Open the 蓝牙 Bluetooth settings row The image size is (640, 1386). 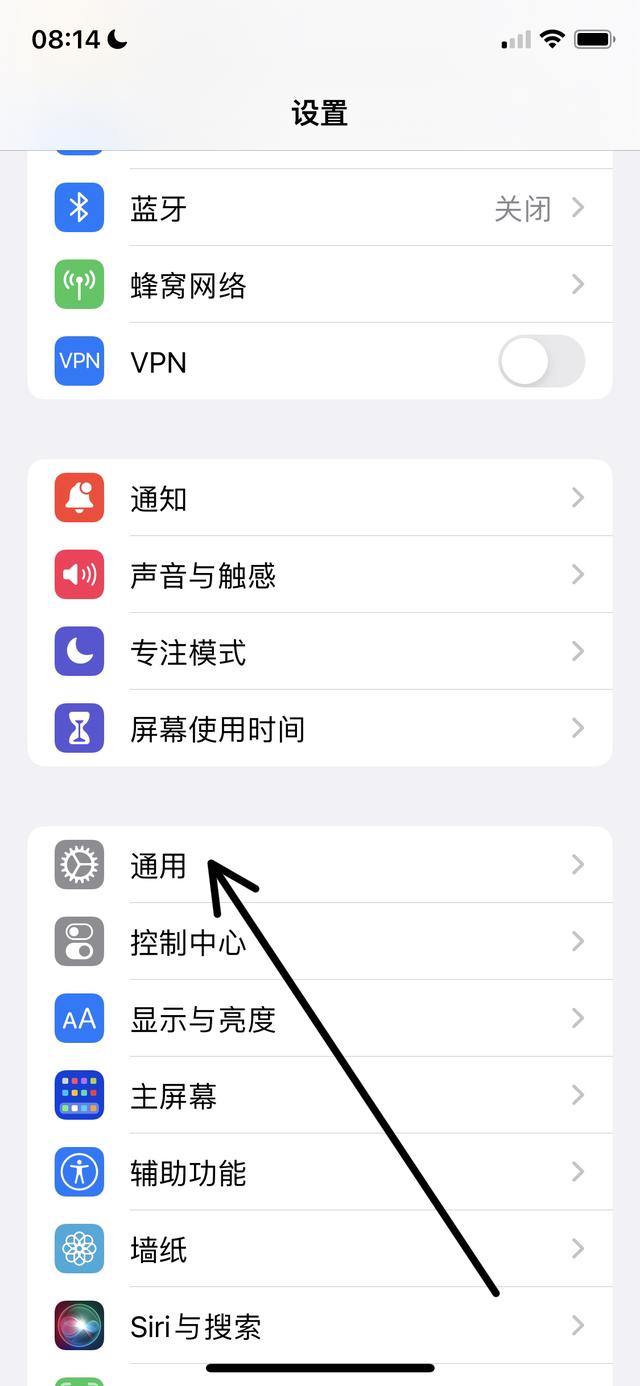[x=320, y=208]
